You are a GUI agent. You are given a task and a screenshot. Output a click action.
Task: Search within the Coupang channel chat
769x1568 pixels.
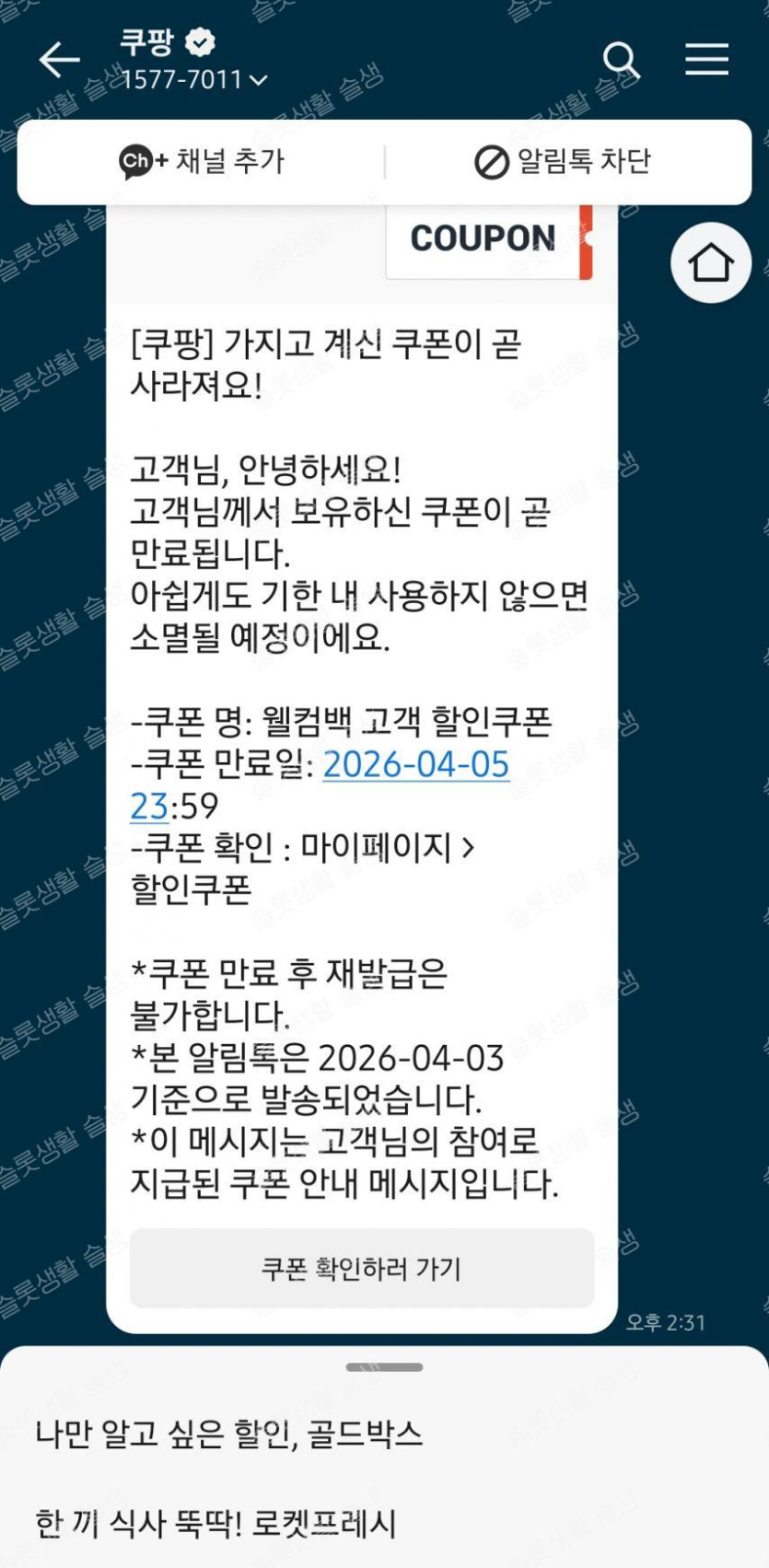click(x=622, y=61)
